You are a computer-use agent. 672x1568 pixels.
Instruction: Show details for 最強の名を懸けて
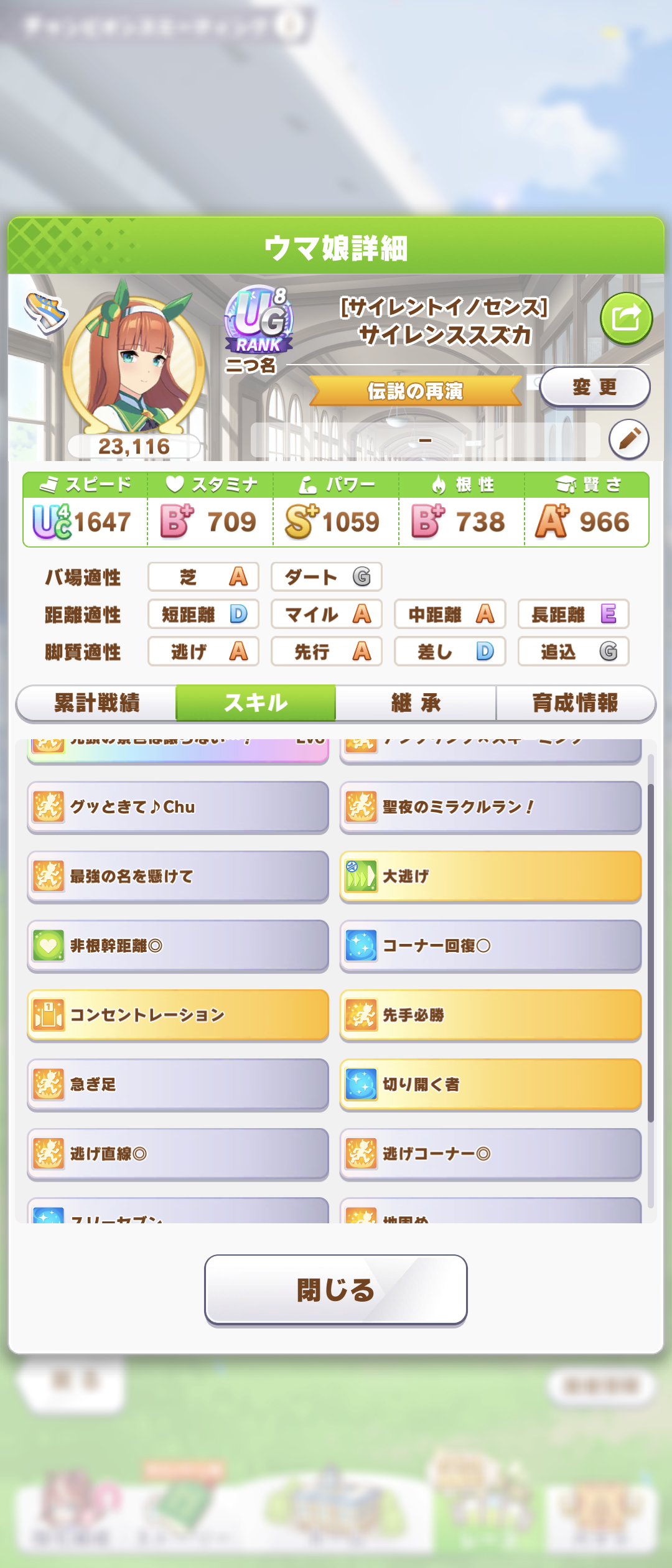pyautogui.click(x=178, y=876)
